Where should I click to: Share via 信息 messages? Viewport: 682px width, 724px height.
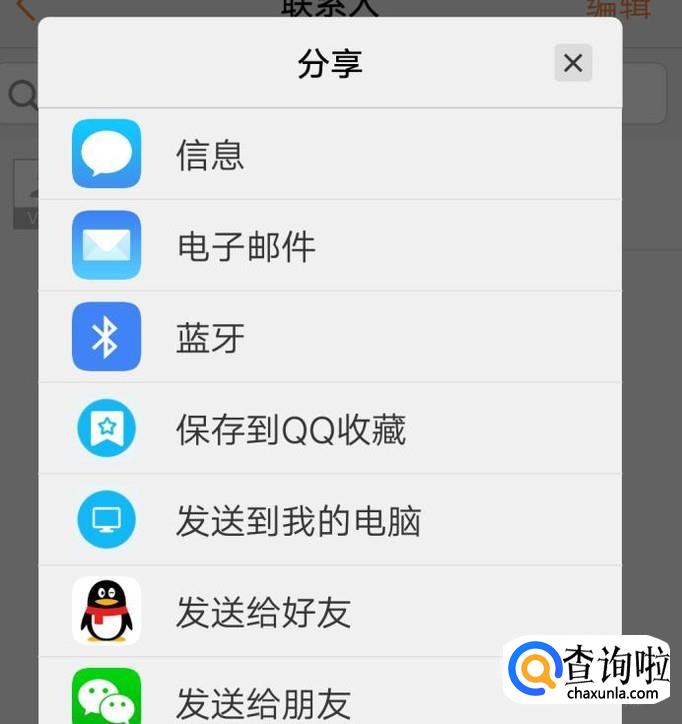click(330, 154)
